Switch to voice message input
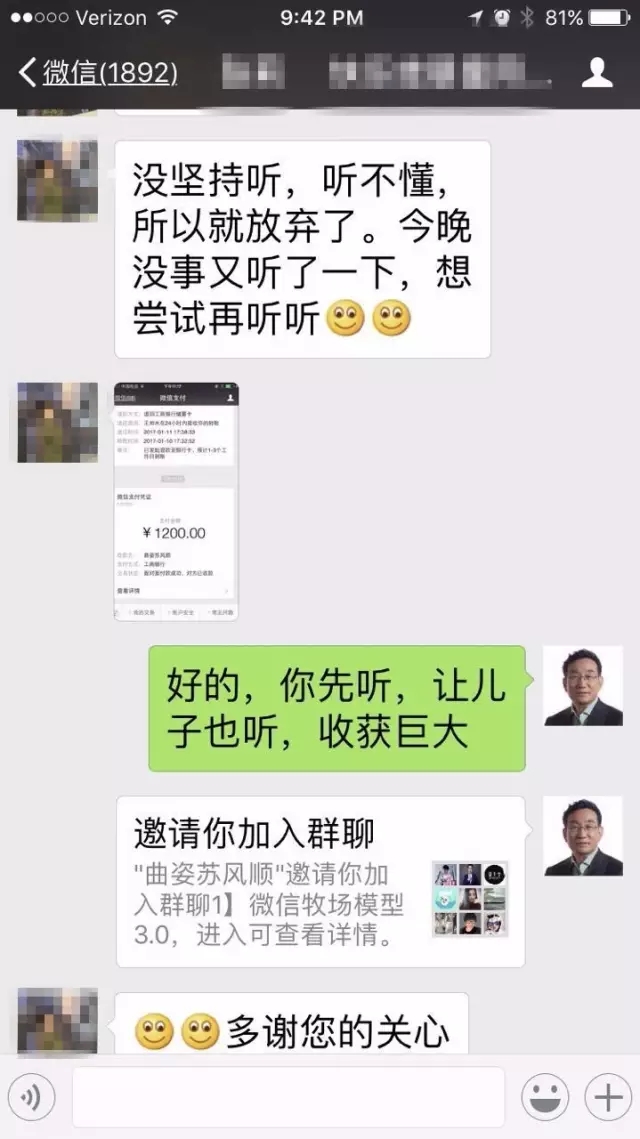Image resolution: width=640 pixels, height=1139 pixels. (32, 1097)
